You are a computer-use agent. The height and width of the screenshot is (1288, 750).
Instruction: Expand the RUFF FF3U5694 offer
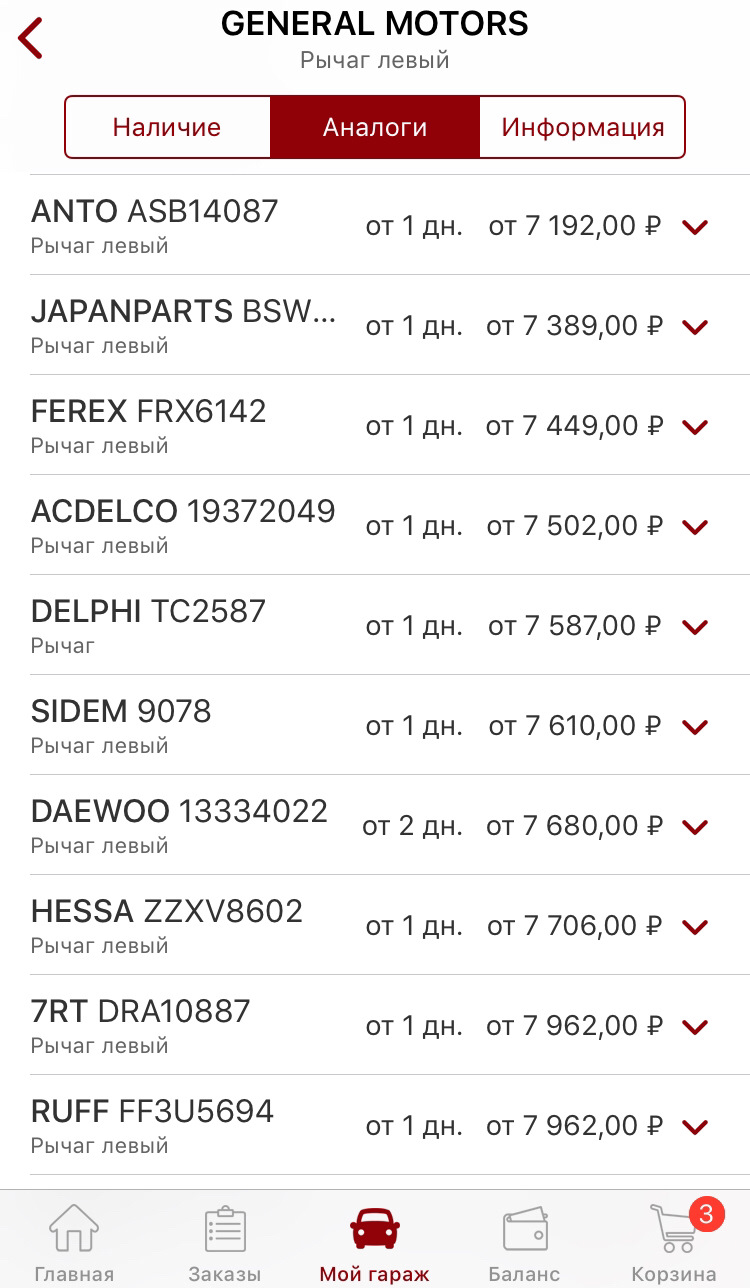coord(694,1127)
